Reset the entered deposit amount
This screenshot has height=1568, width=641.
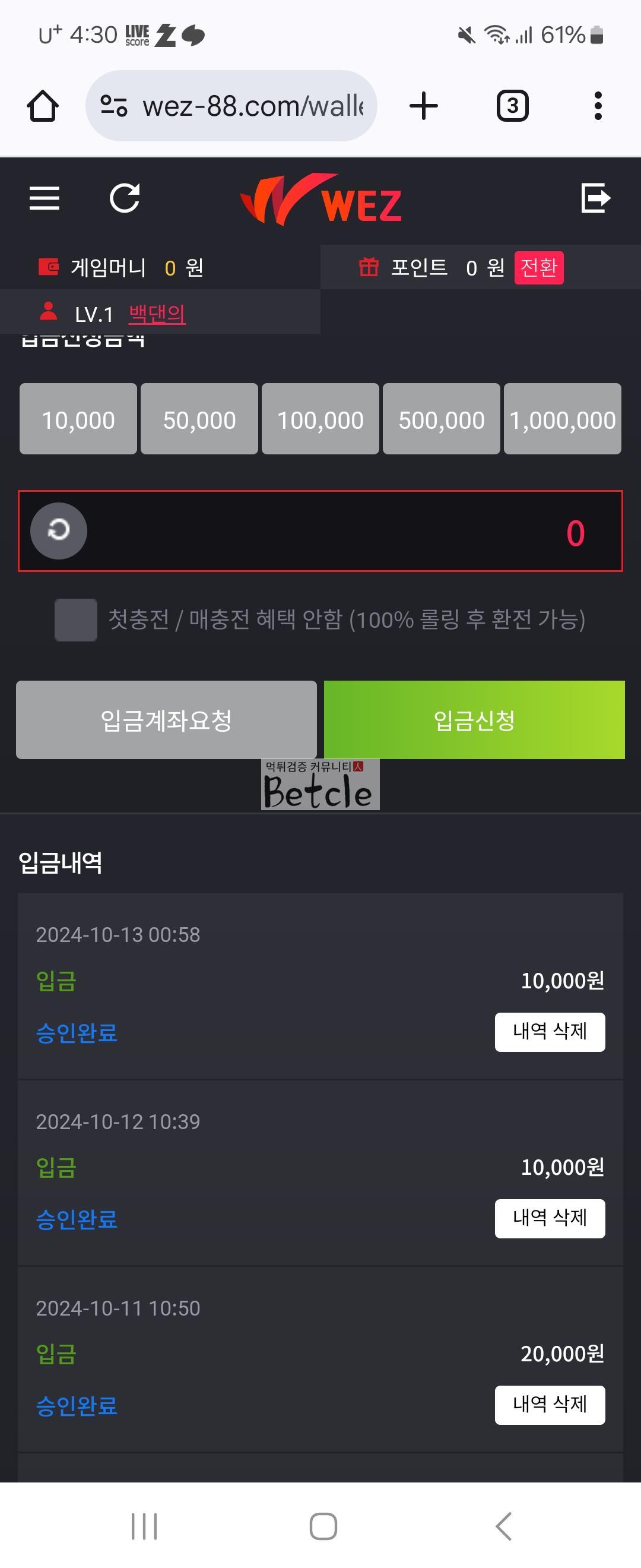tap(59, 531)
